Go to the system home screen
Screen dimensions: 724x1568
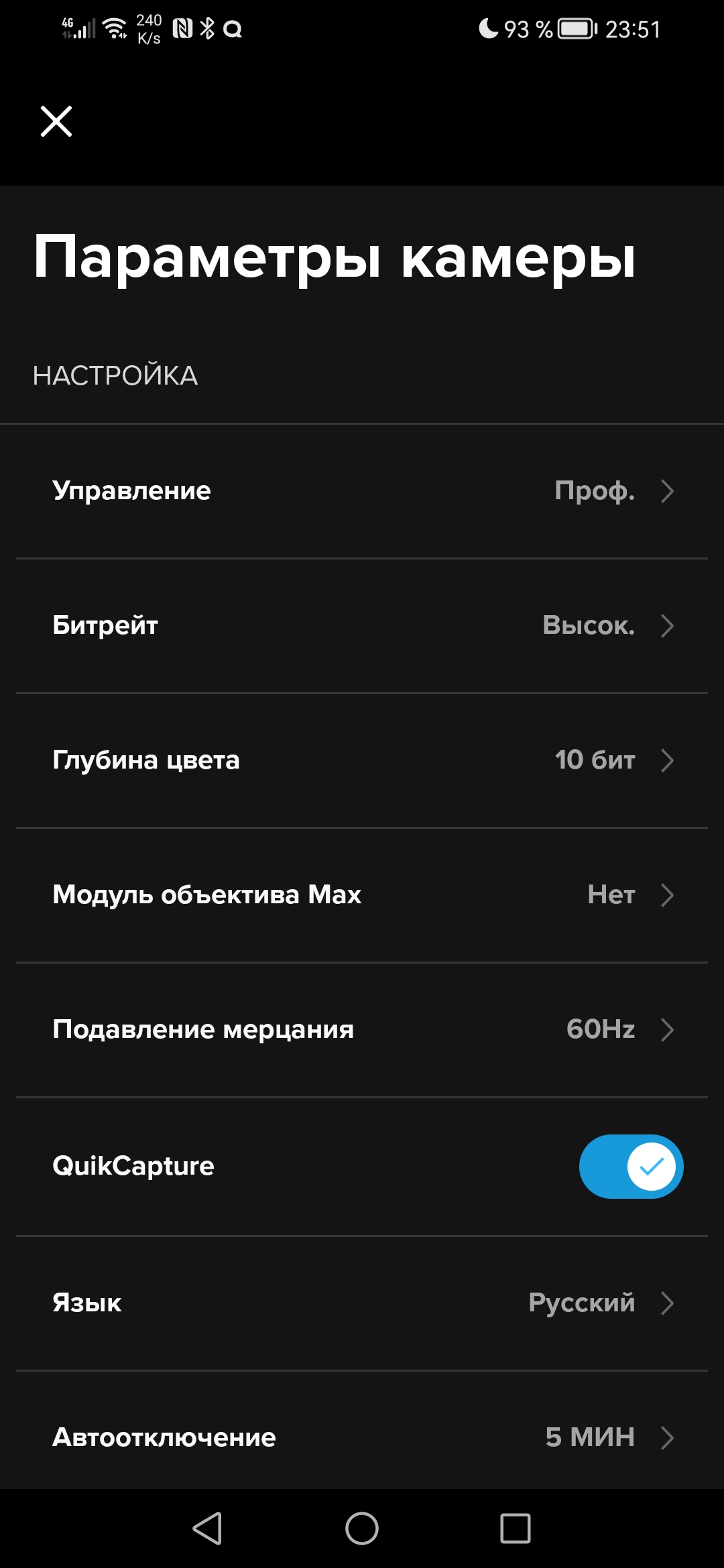click(362, 1528)
